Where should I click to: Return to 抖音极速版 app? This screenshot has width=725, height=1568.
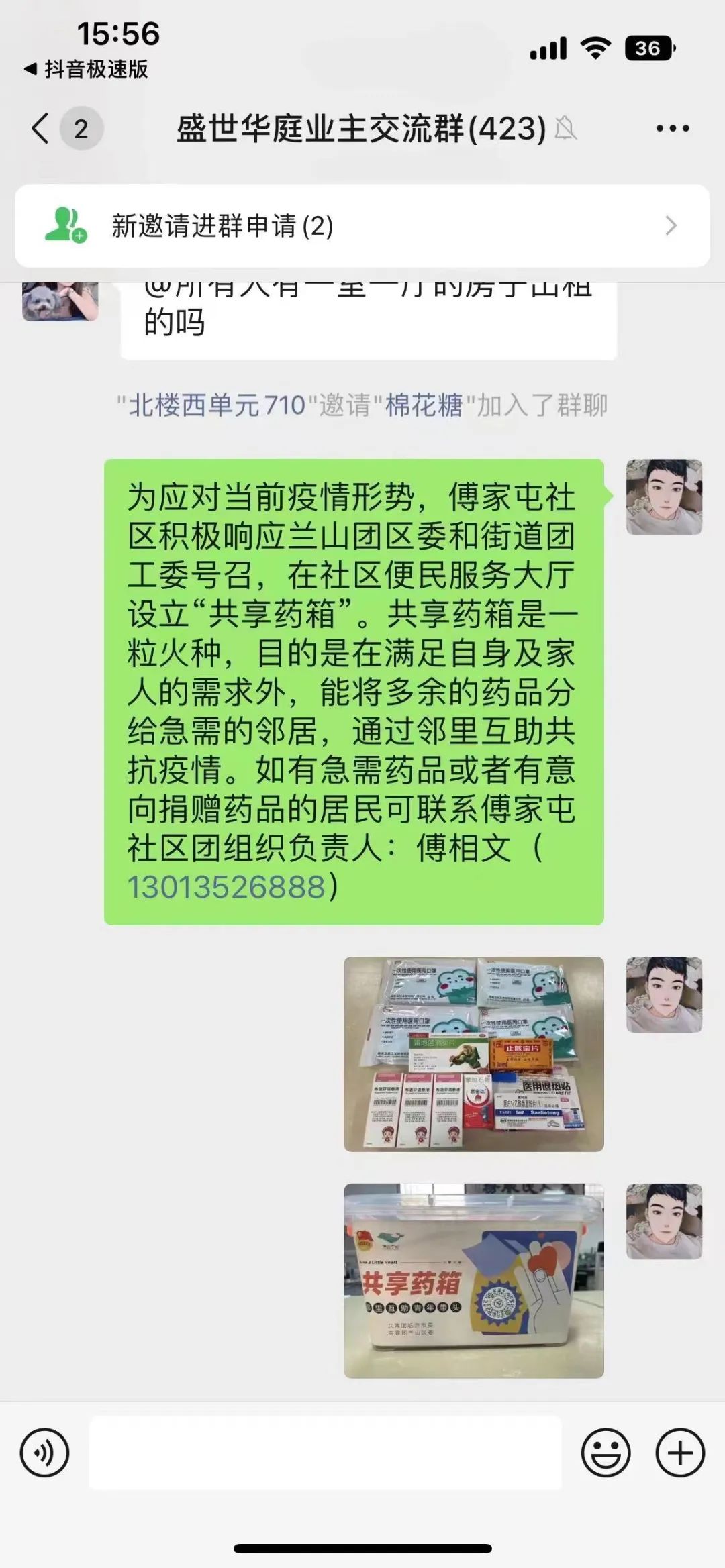pos(87,69)
